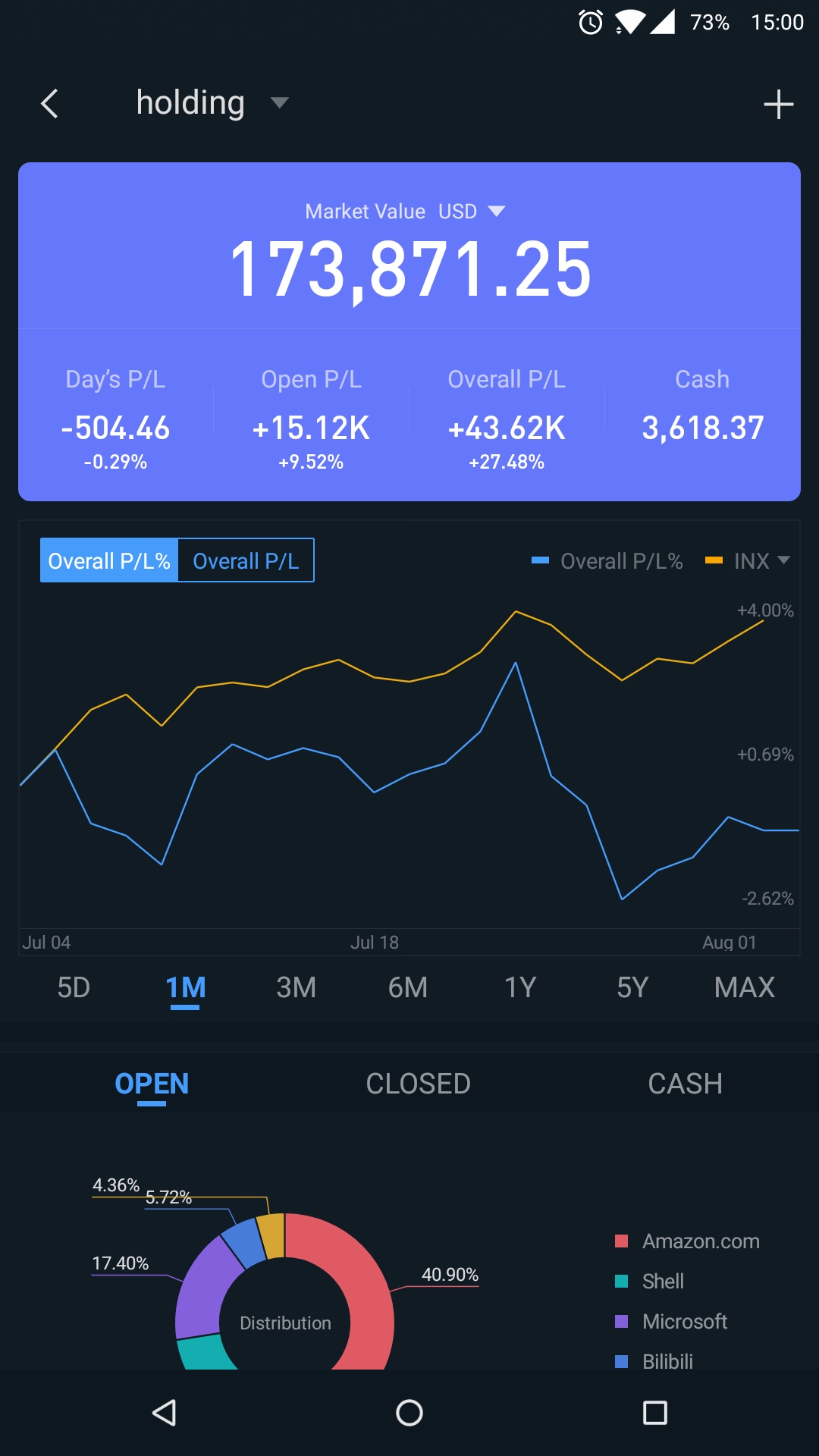819x1456 pixels.
Task: Select the 1M chart range
Action: click(x=185, y=987)
